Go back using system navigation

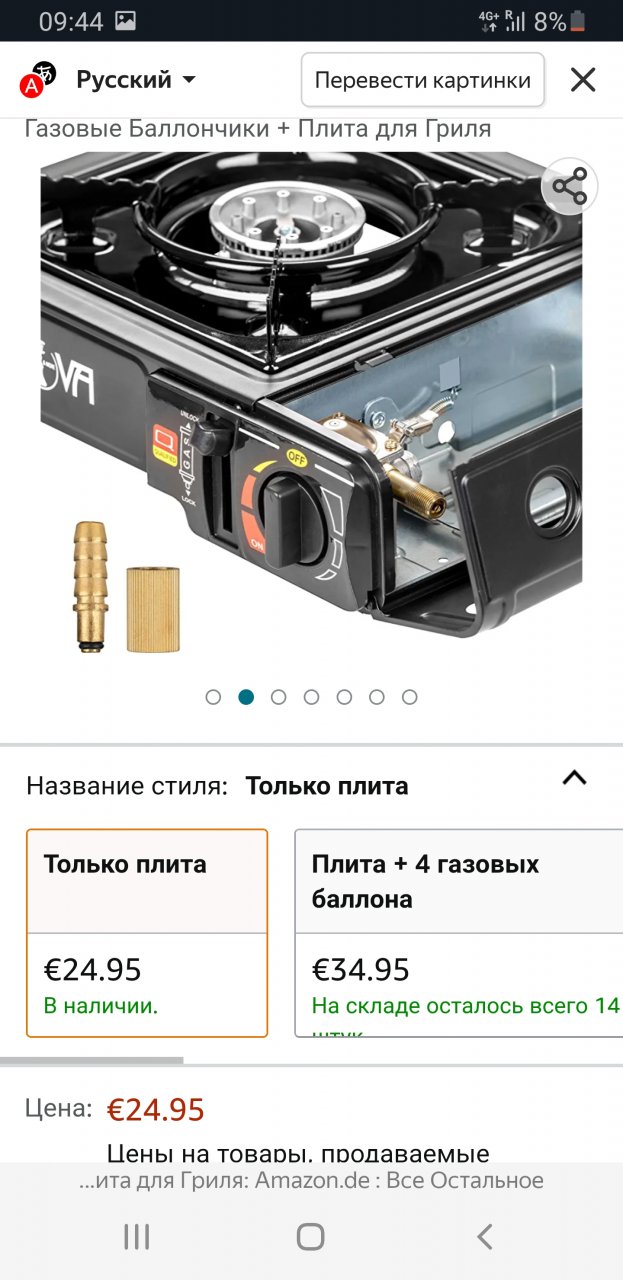click(485, 1237)
